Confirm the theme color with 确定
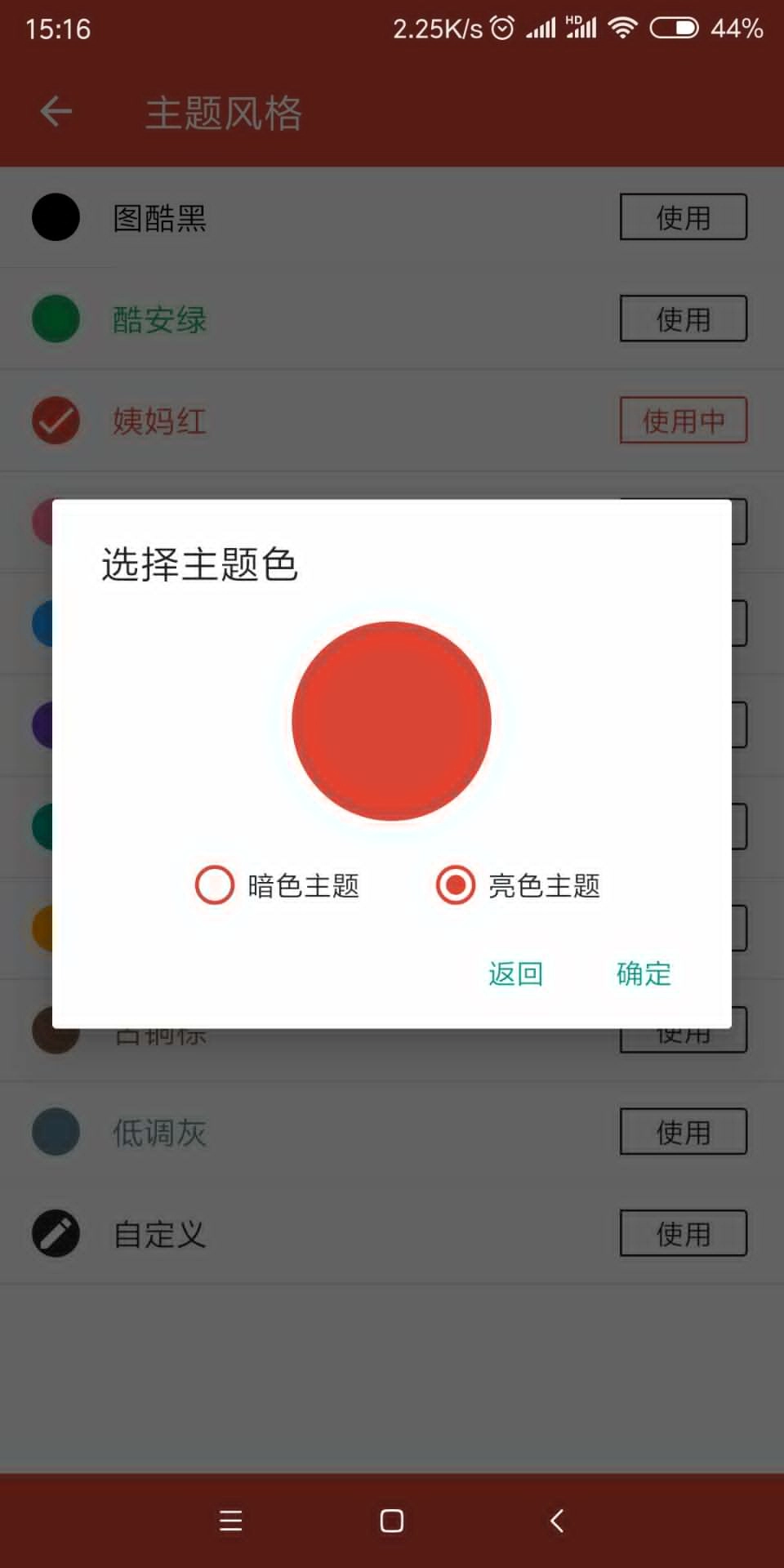 click(644, 973)
